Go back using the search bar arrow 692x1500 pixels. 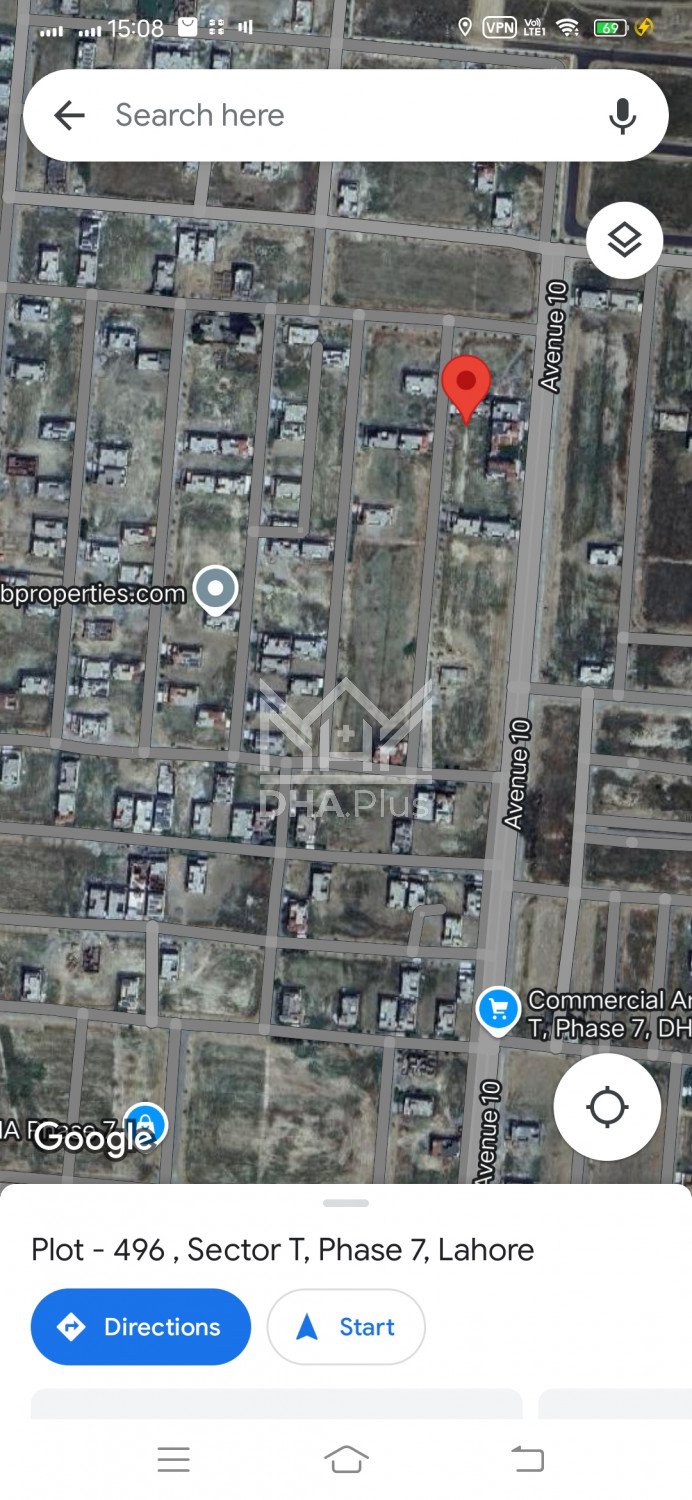tap(69, 116)
